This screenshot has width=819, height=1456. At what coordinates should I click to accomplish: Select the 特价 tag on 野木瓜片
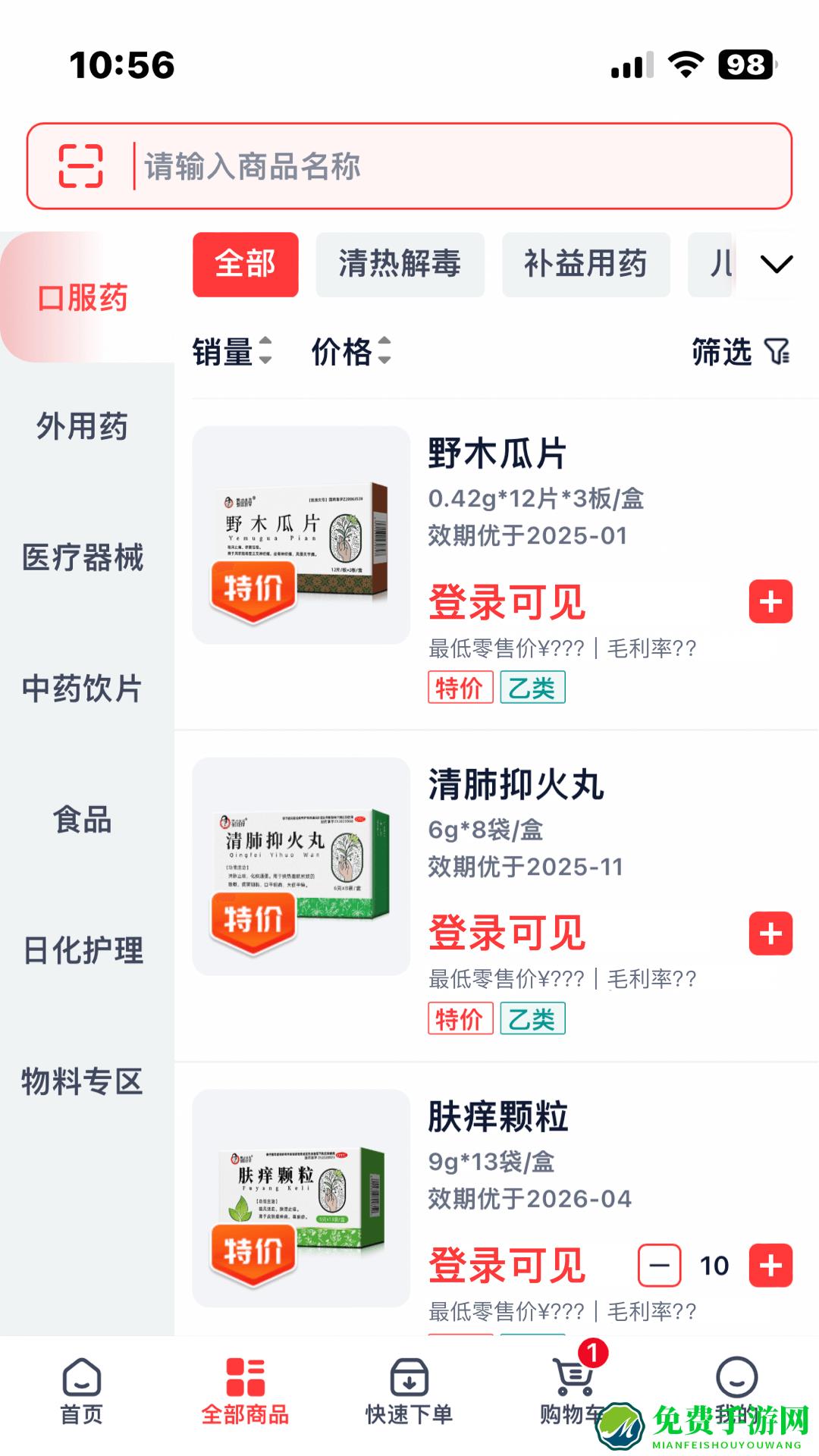pyautogui.click(x=460, y=689)
